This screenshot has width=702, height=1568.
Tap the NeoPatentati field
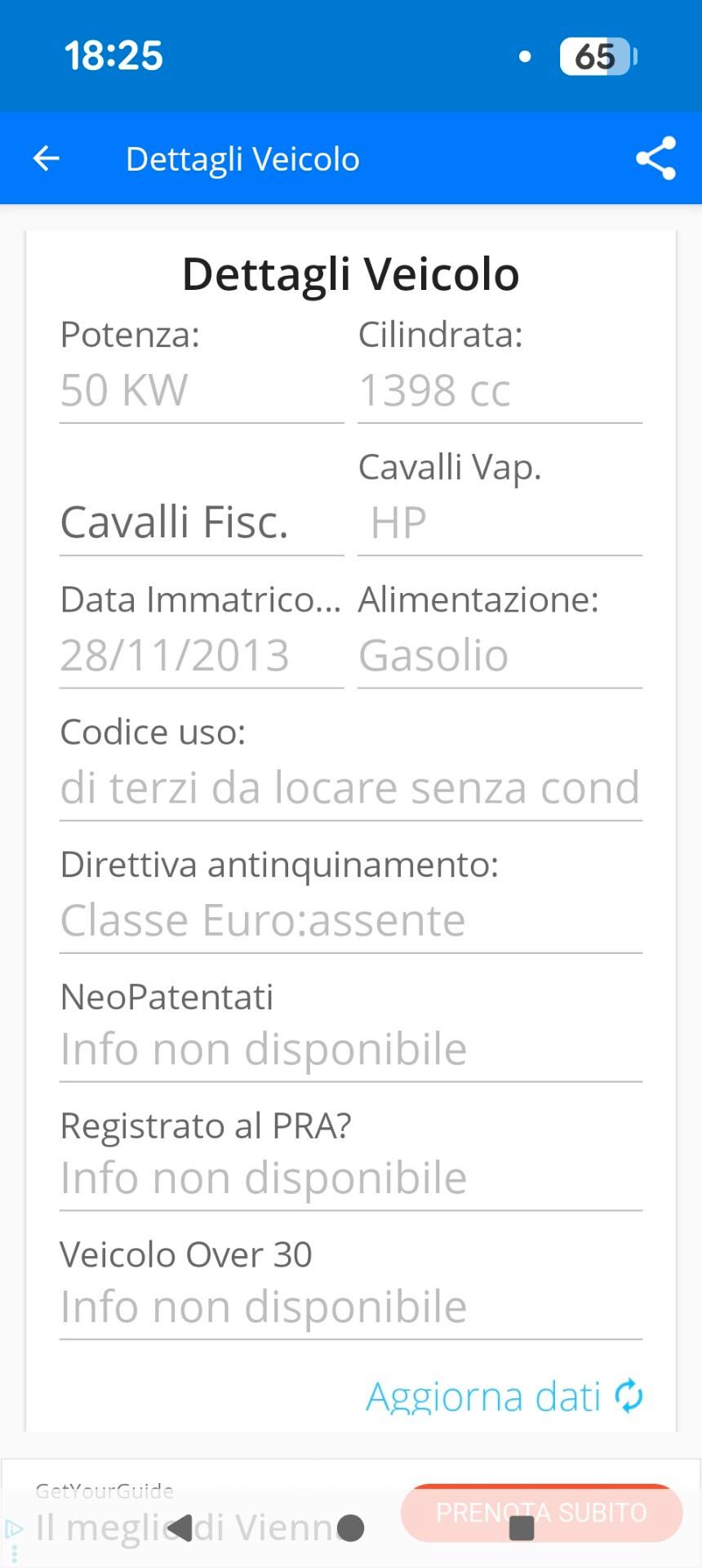pyautogui.click(x=350, y=1049)
